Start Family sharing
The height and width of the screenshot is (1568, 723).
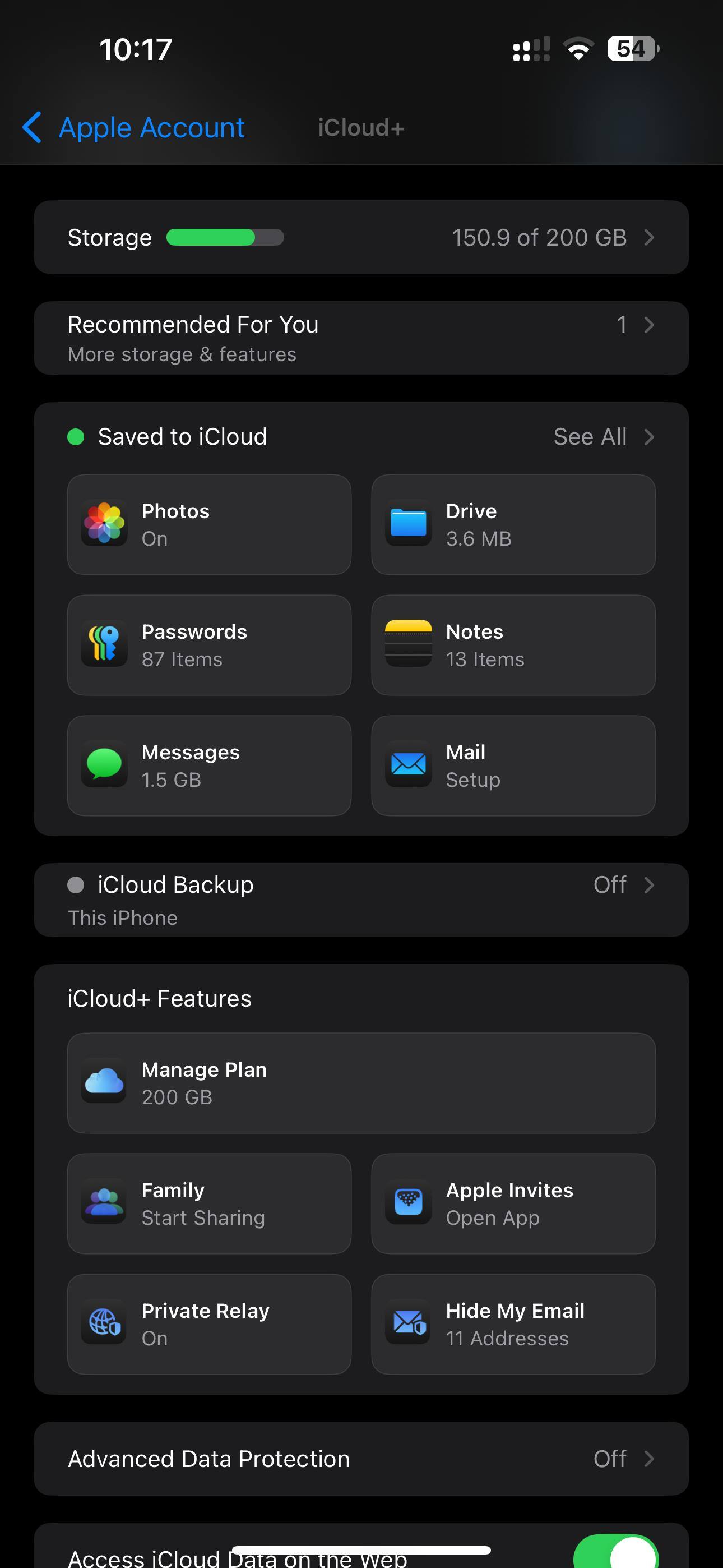[208, 1203]
